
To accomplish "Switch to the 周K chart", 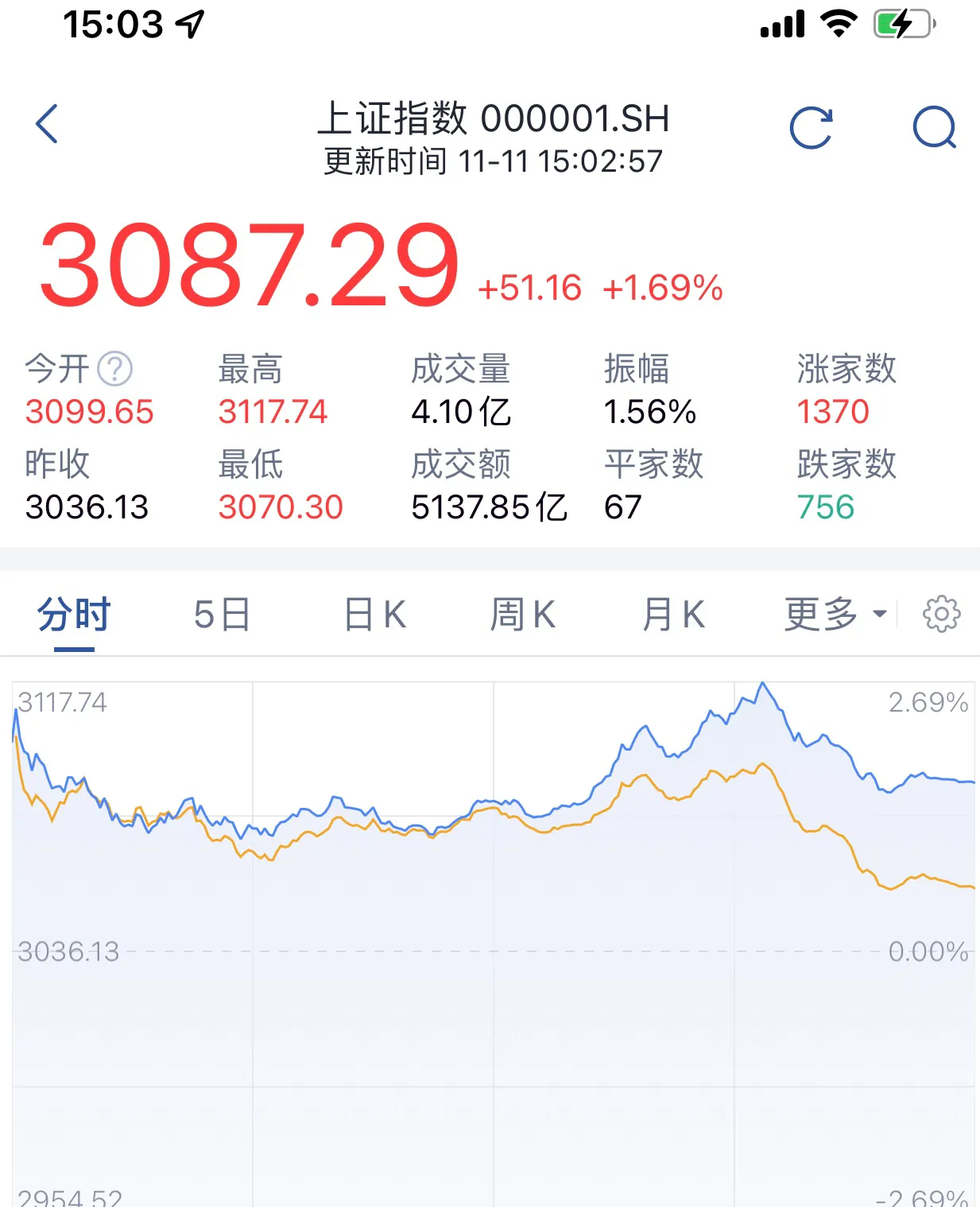I will pos(522,615).
